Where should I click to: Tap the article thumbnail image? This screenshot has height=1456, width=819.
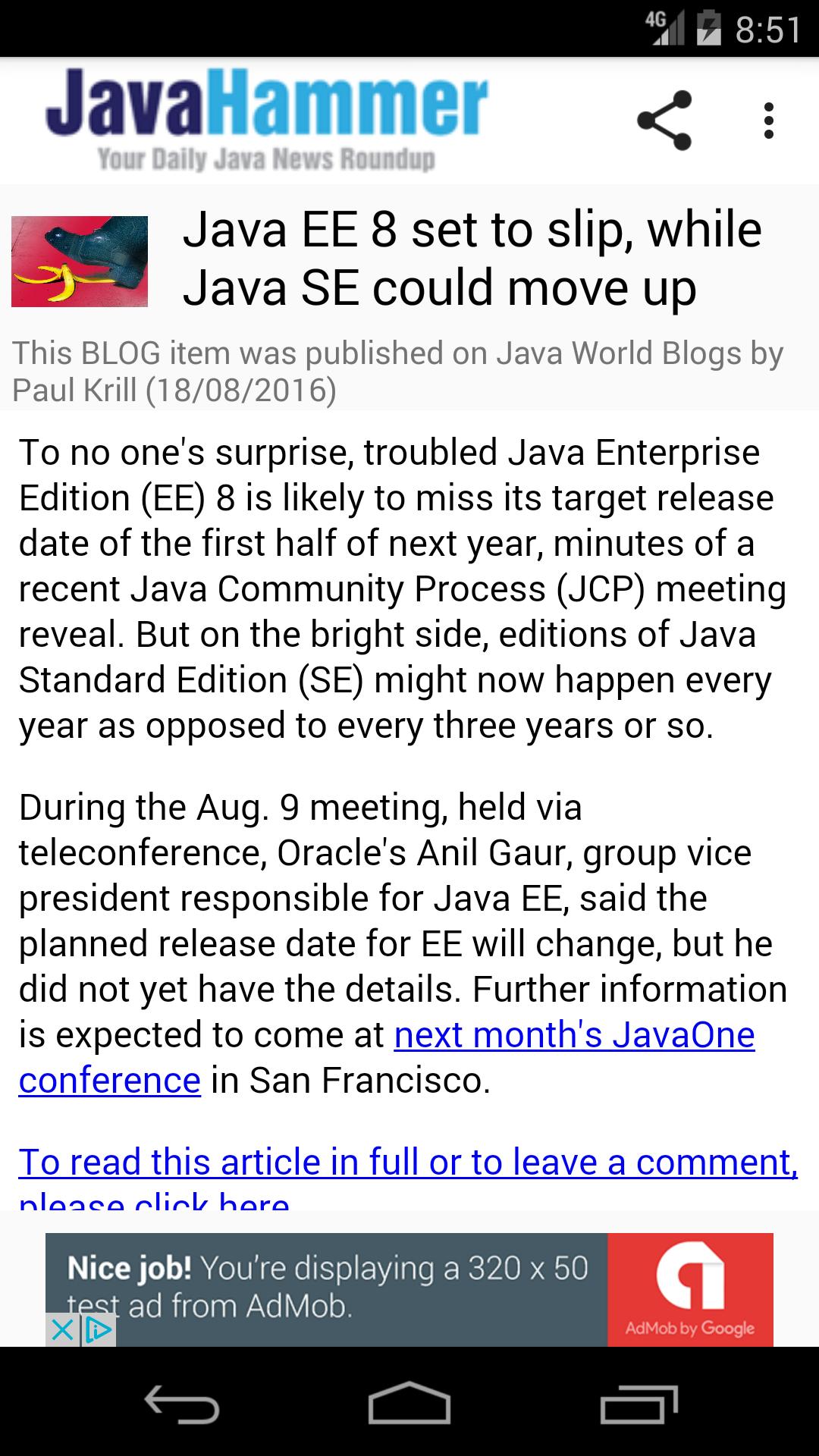80,262
